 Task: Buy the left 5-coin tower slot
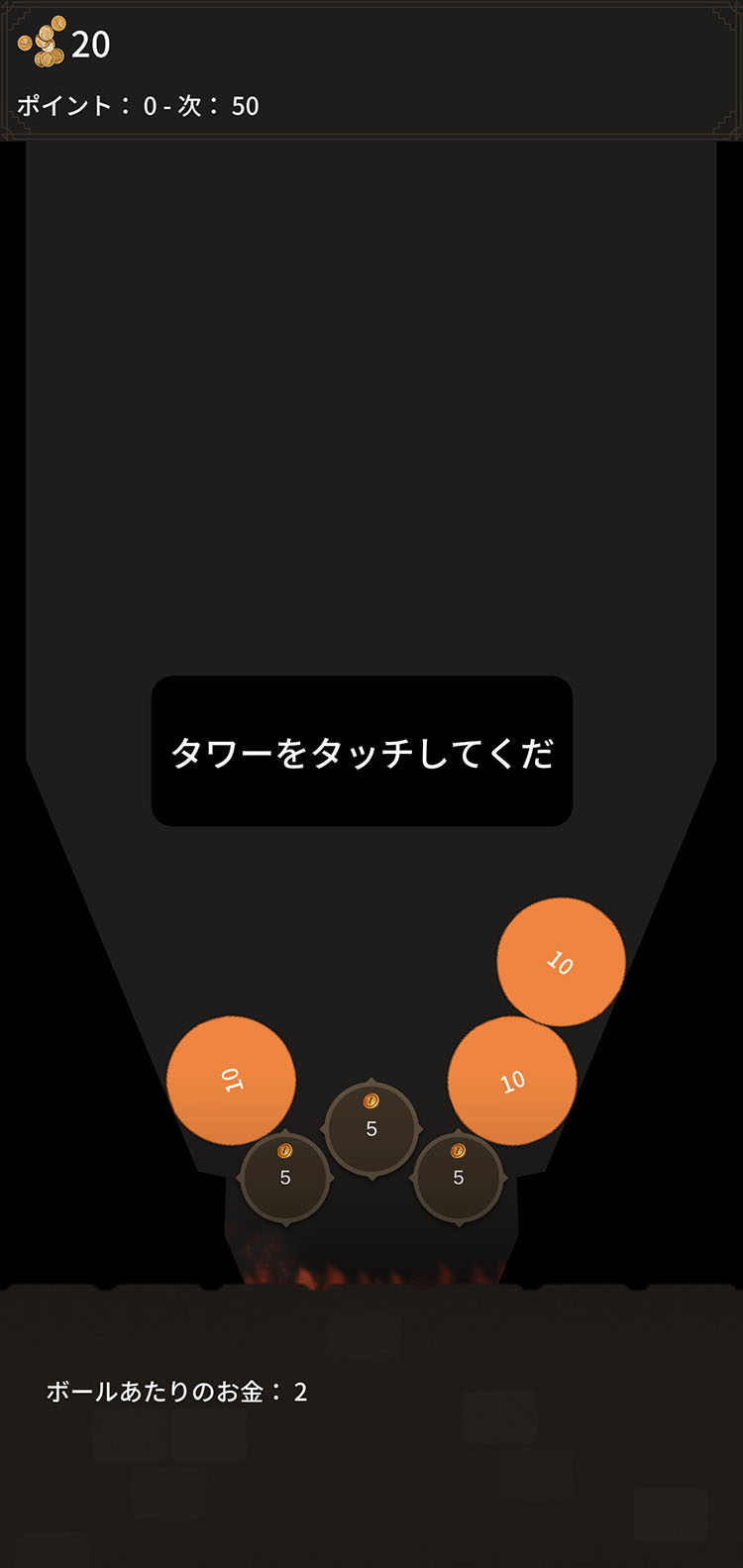[285, 1177]
